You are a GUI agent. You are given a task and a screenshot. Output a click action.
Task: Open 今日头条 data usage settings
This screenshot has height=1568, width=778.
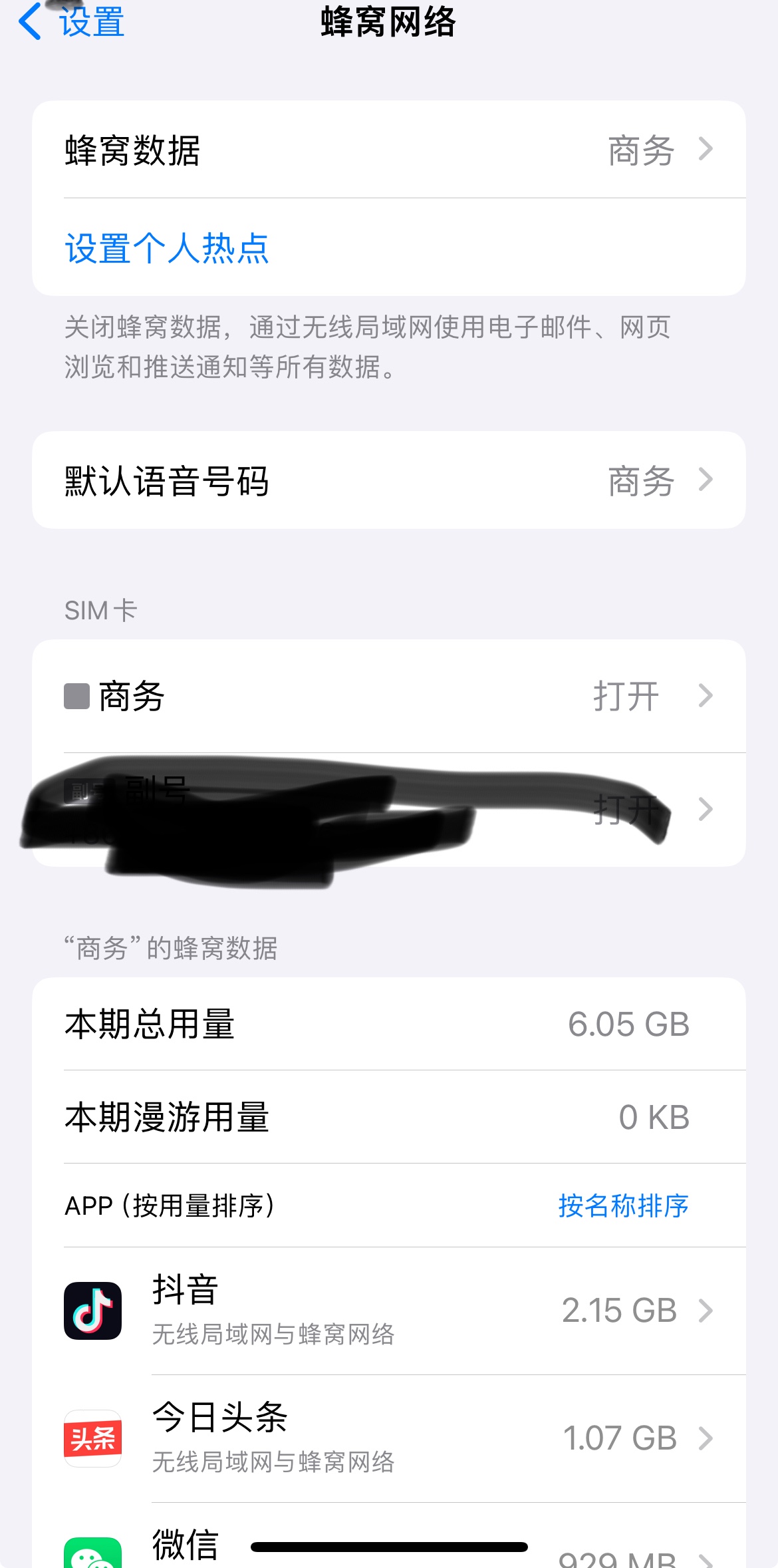pyautogui.click(x=388, y=1438)
